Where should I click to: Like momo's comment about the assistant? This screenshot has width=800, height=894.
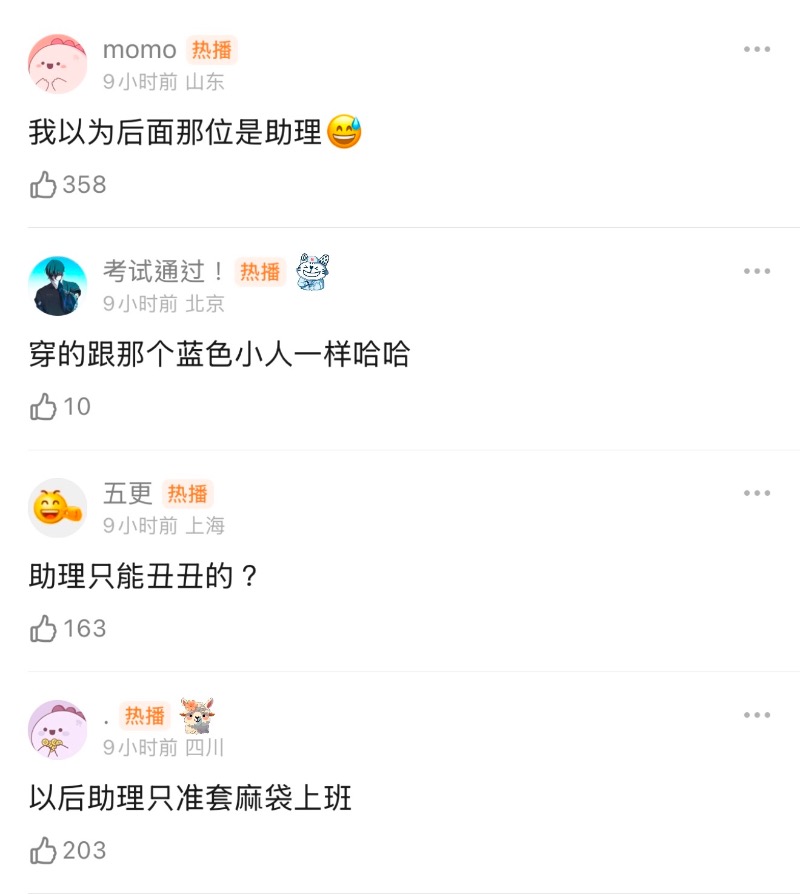[44, 185]
